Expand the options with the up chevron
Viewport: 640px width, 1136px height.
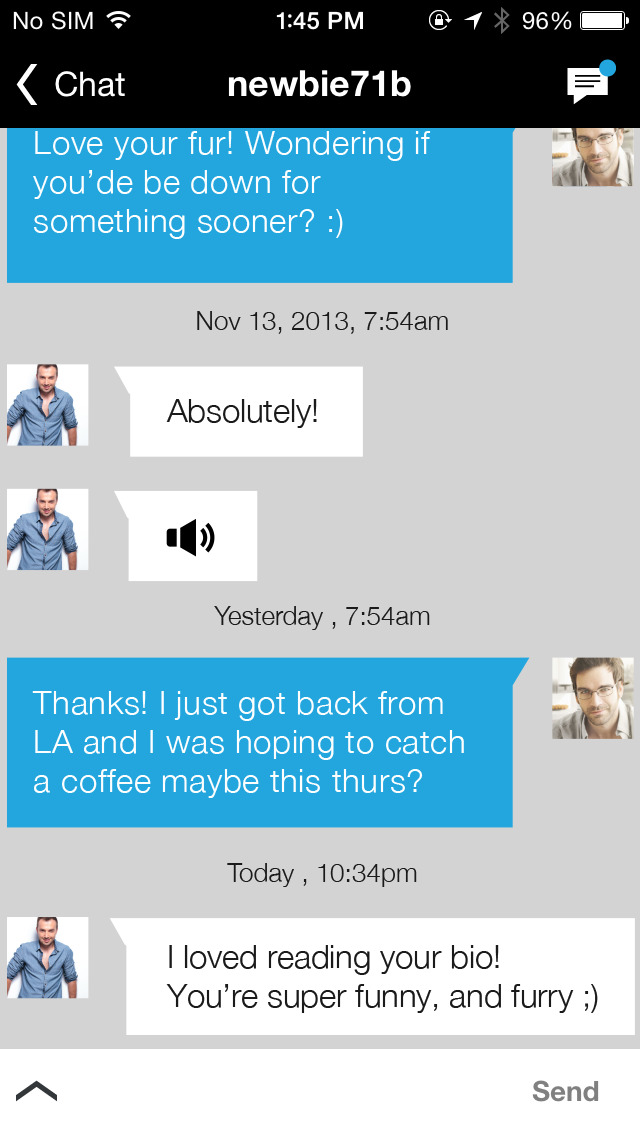(37, 1091)
